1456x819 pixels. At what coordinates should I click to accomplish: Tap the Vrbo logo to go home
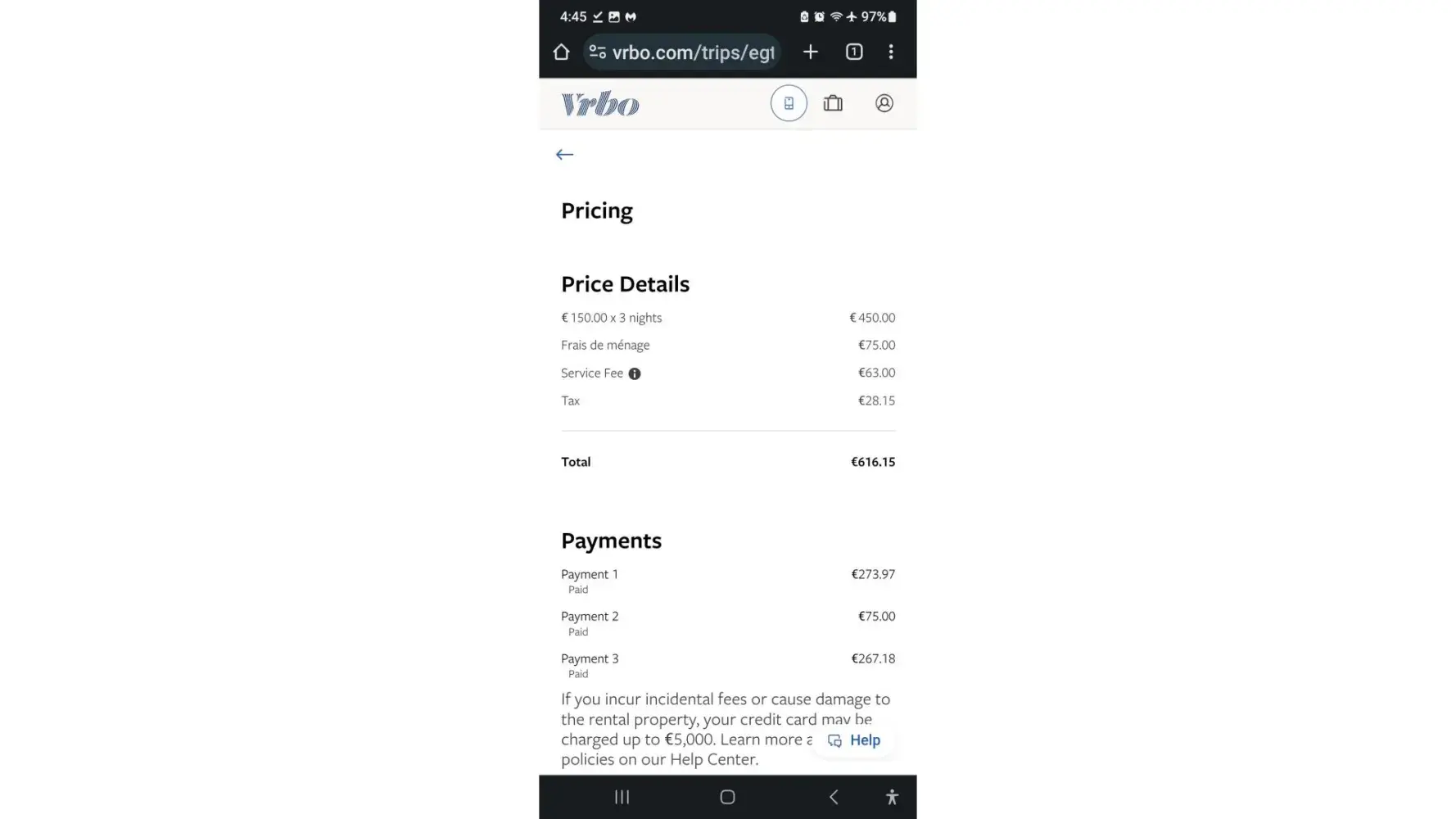tap(600, 104)
